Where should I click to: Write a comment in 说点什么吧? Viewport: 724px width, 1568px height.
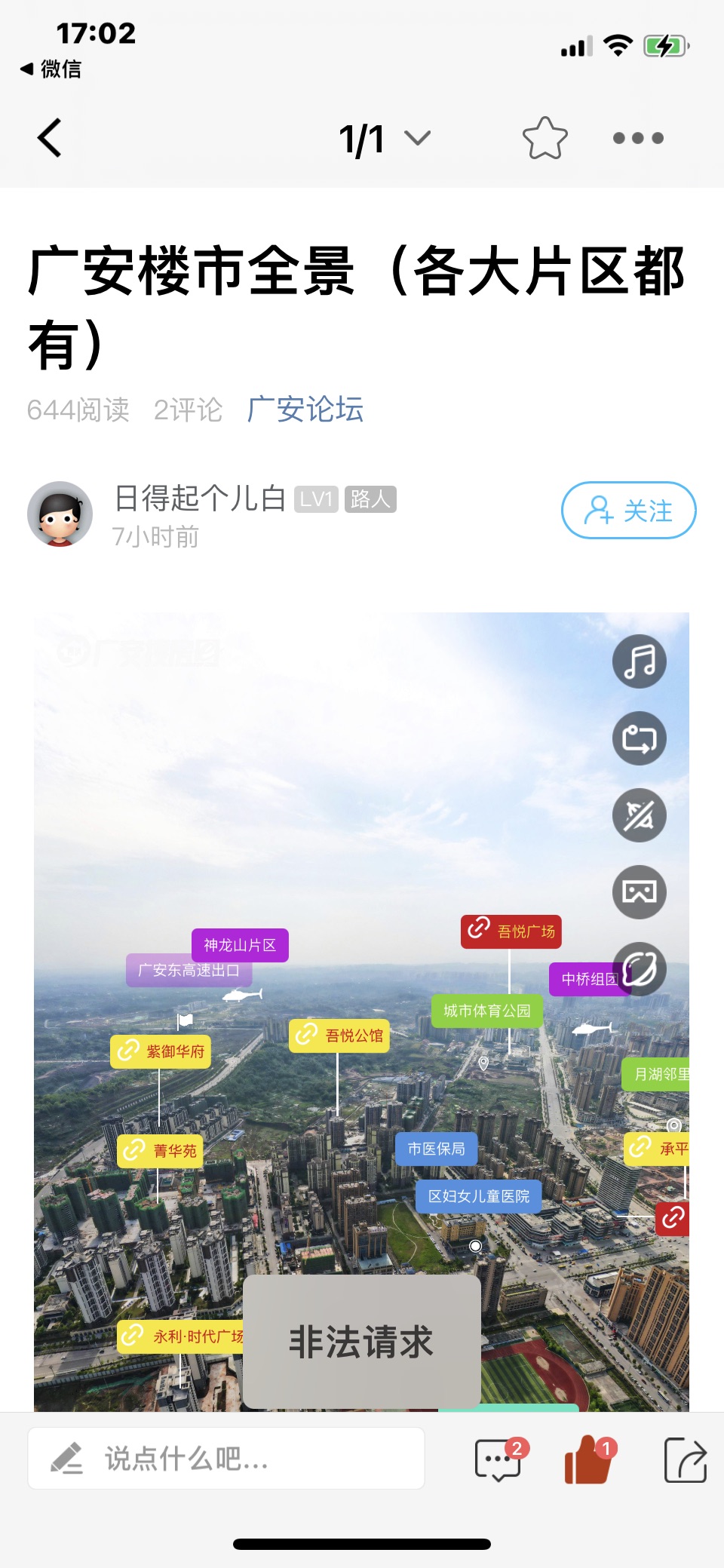[x=225, y=1459]
